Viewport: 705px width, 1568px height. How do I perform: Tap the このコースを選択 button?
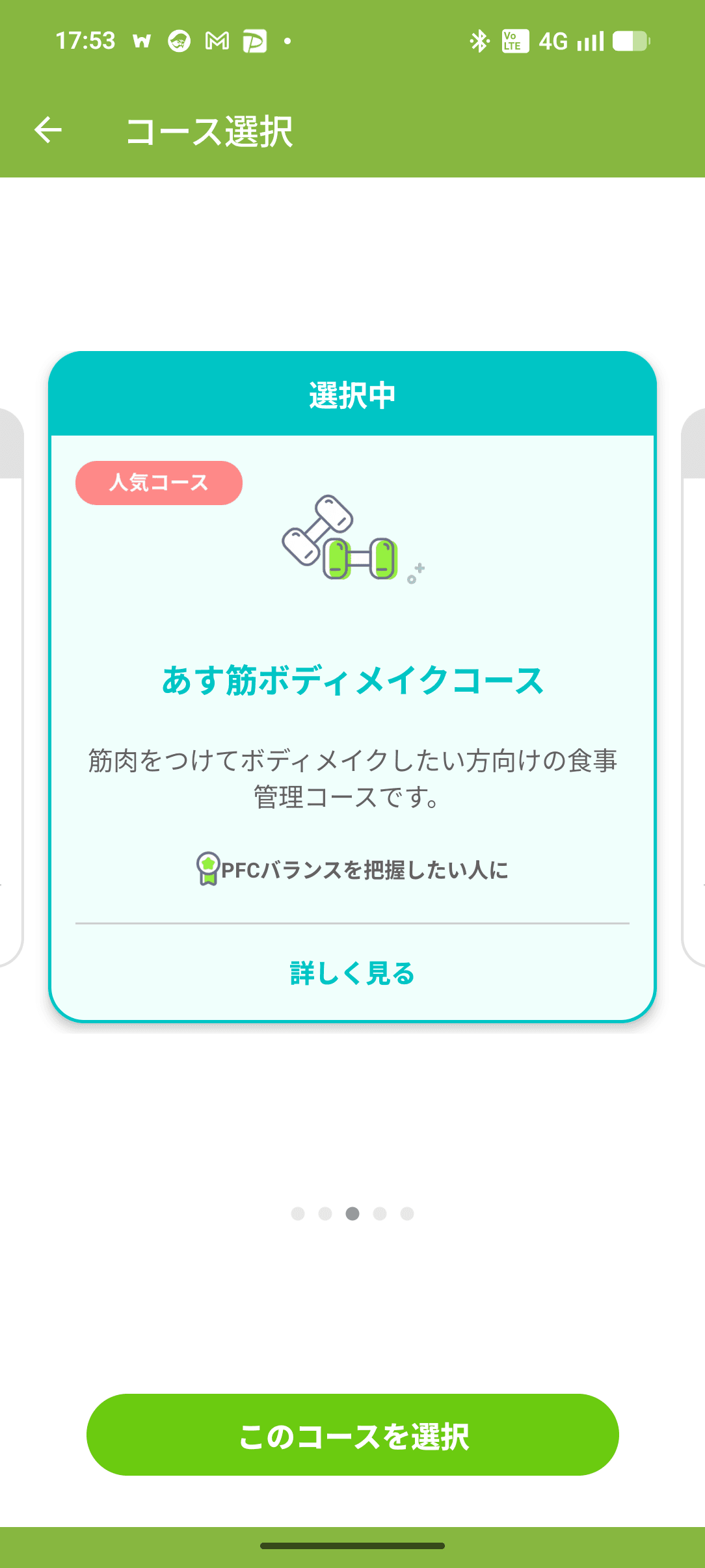(x=352, y=1435)
